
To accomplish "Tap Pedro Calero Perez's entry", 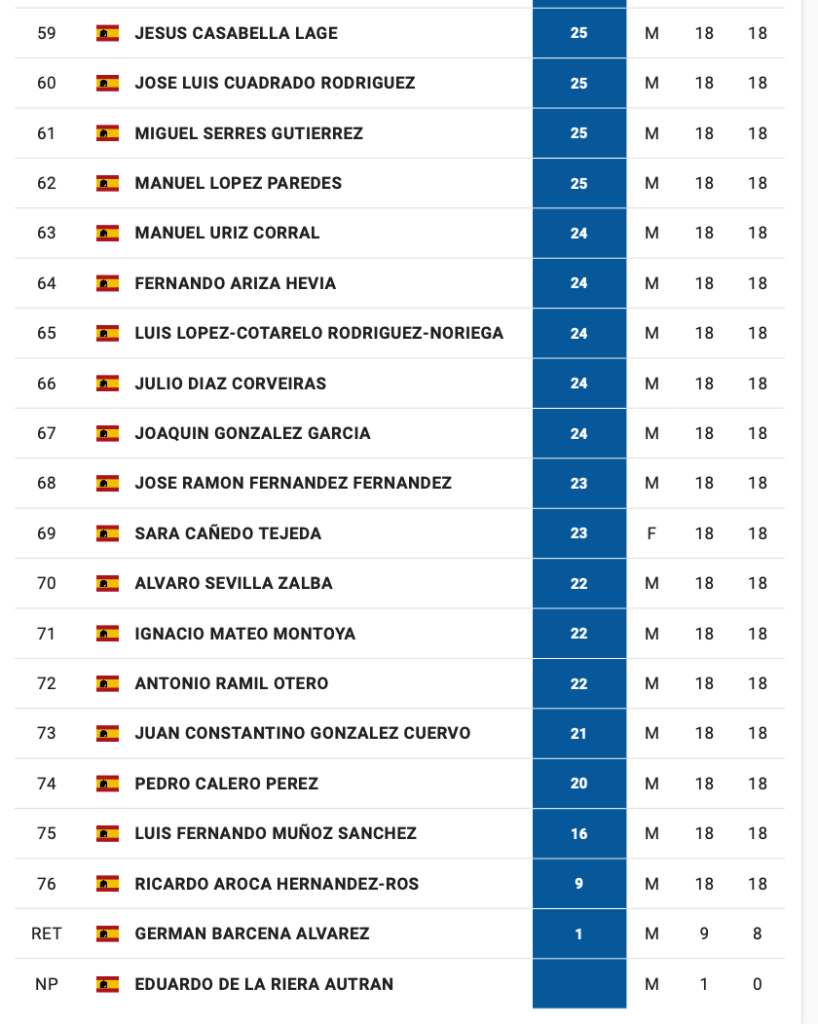I will 226,783.
